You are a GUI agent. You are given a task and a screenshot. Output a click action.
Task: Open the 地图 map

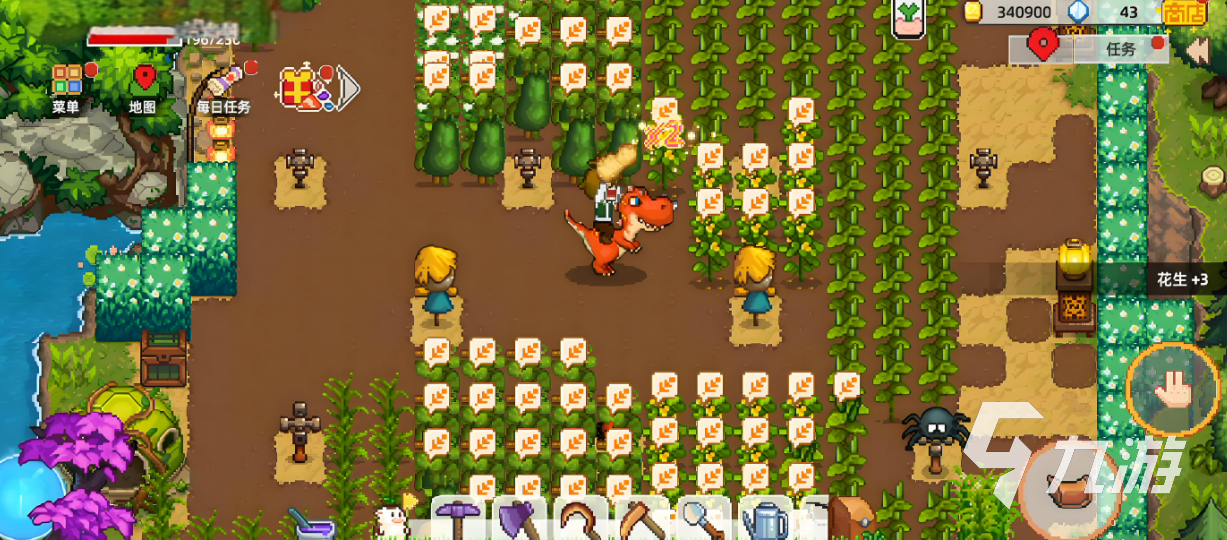click(x=143, y=83)
